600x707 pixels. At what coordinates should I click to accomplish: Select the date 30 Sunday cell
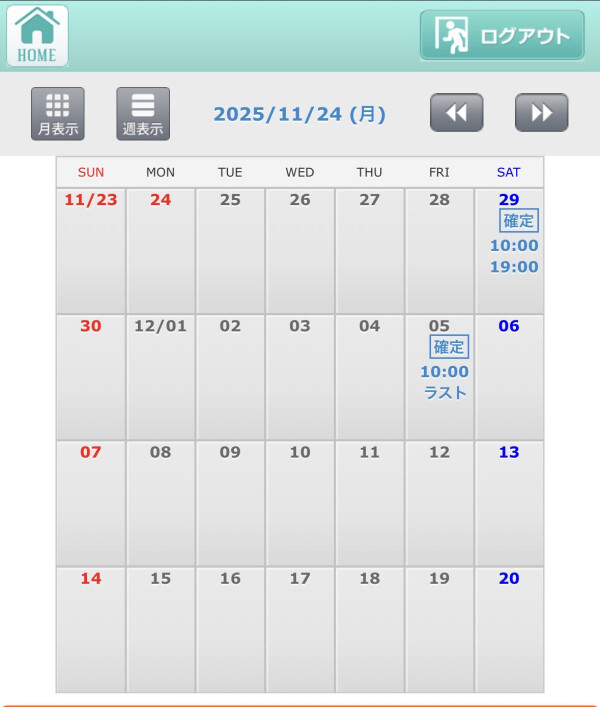(x=91, y=376)
